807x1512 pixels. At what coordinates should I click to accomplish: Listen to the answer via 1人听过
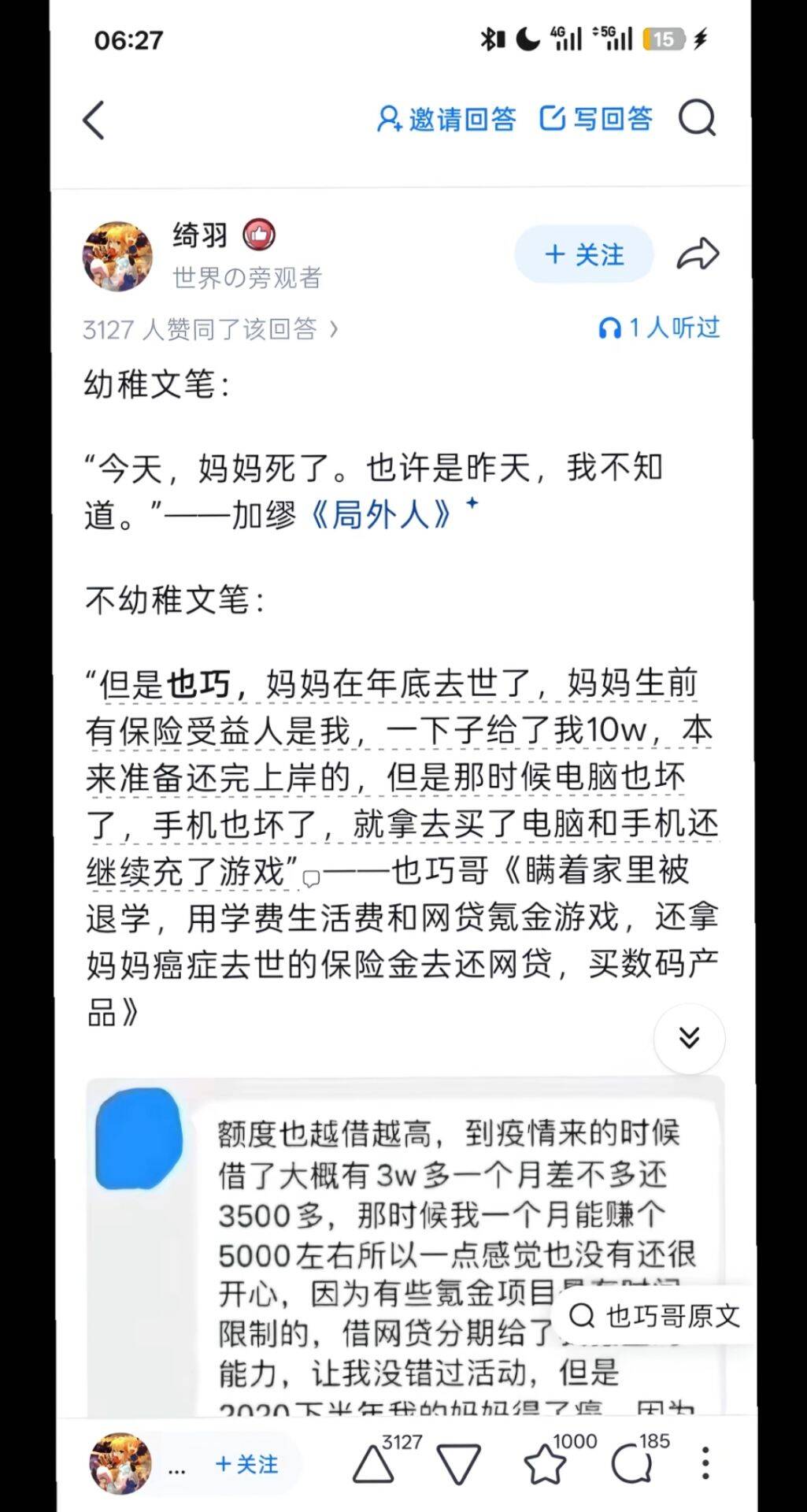[x=659, y=328]
